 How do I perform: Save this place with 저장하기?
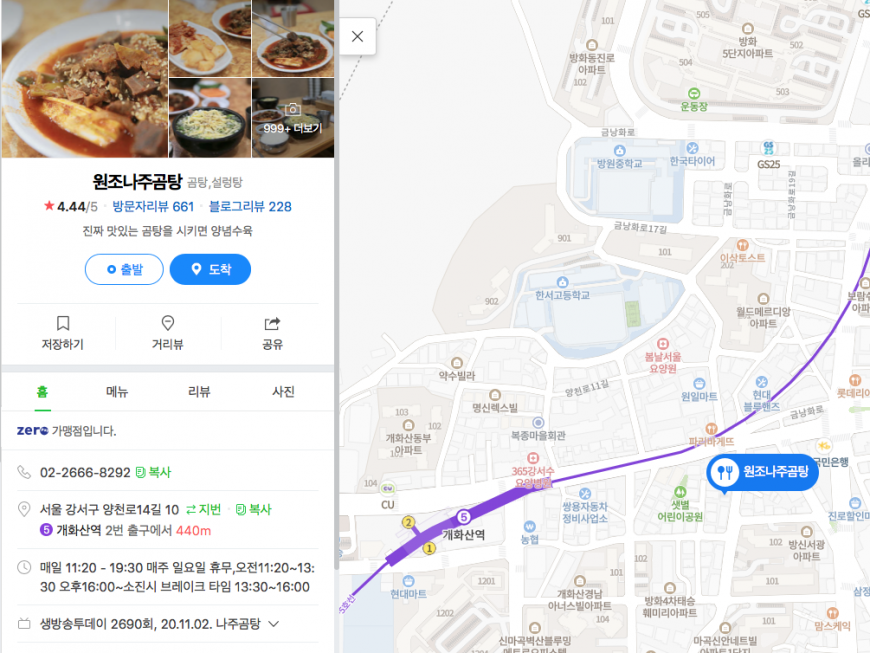[62, 333]
